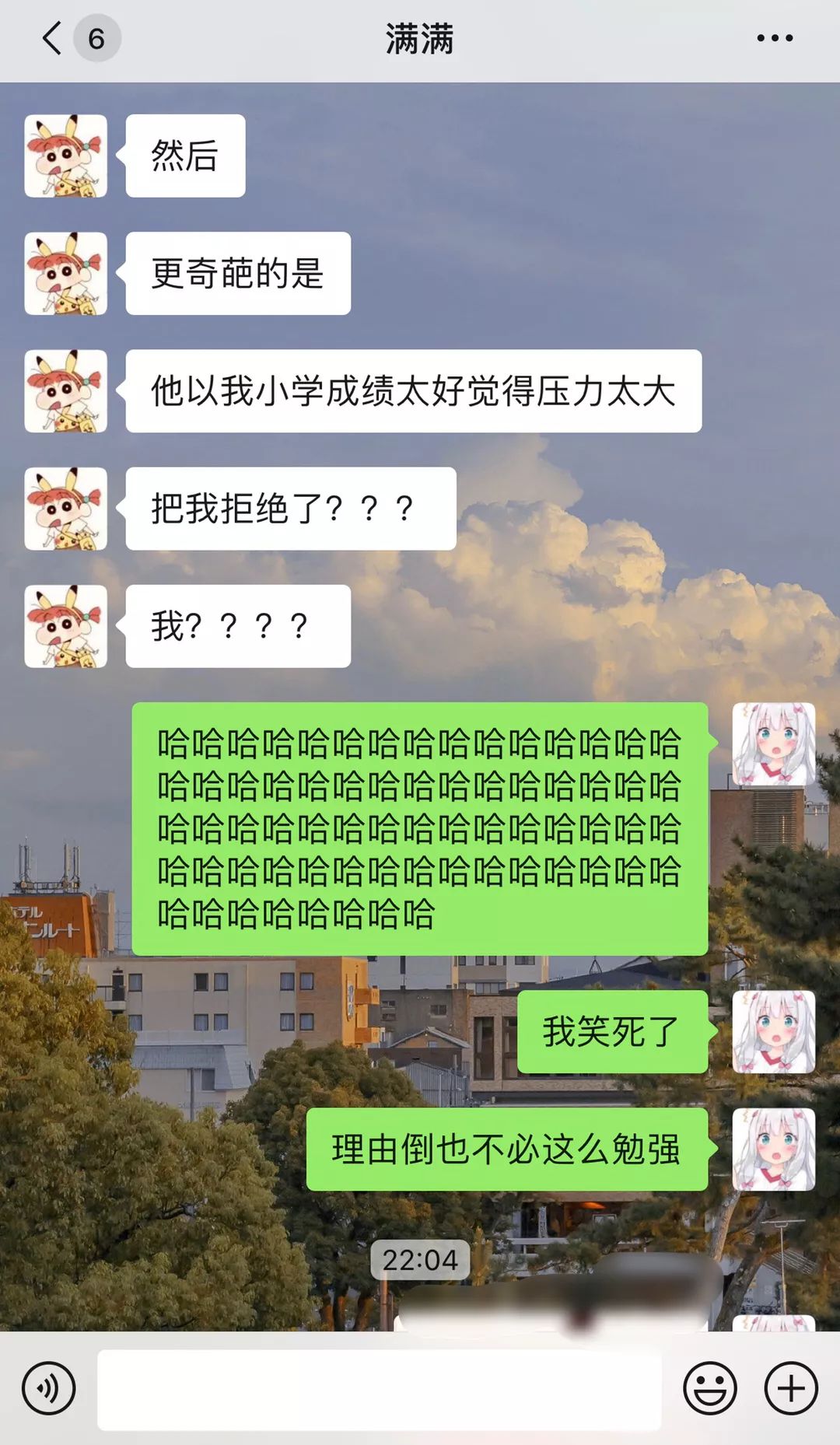Image resolution: width=840 pixels, height=1445 pixels.
Task: Tap my avatar beside 我笑死了
Action: click(774, 1032)
